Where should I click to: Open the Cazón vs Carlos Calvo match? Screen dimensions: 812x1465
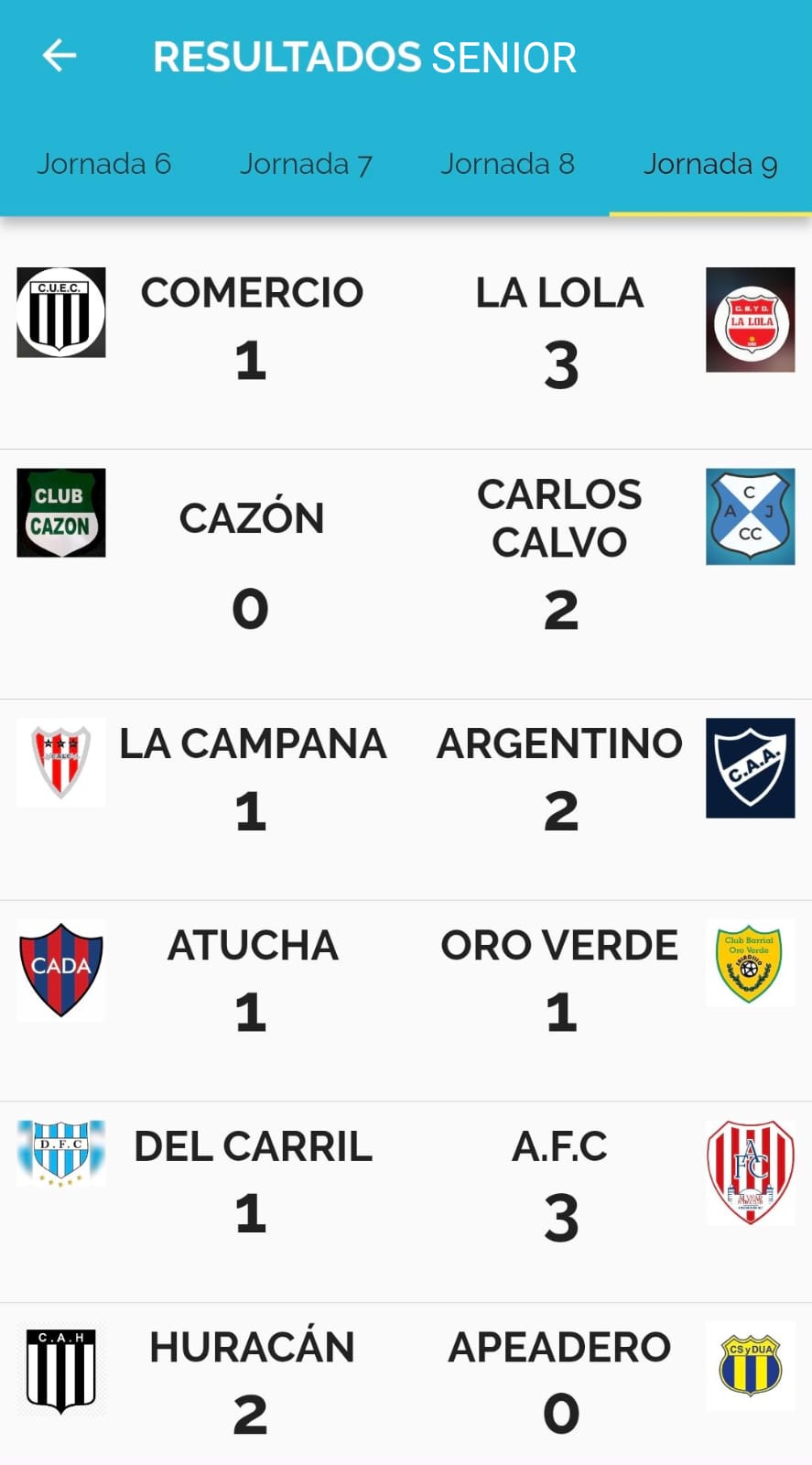[x=406, y=574]
